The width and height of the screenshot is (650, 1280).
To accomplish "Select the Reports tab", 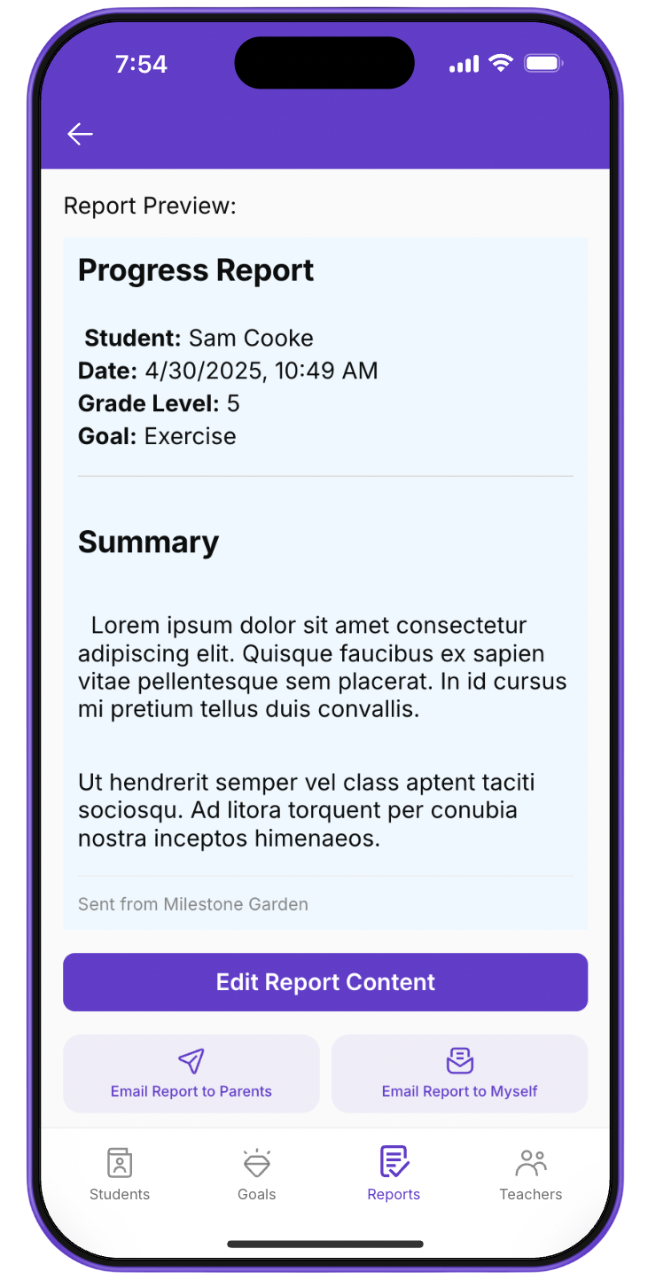I will coord(394,1174).
